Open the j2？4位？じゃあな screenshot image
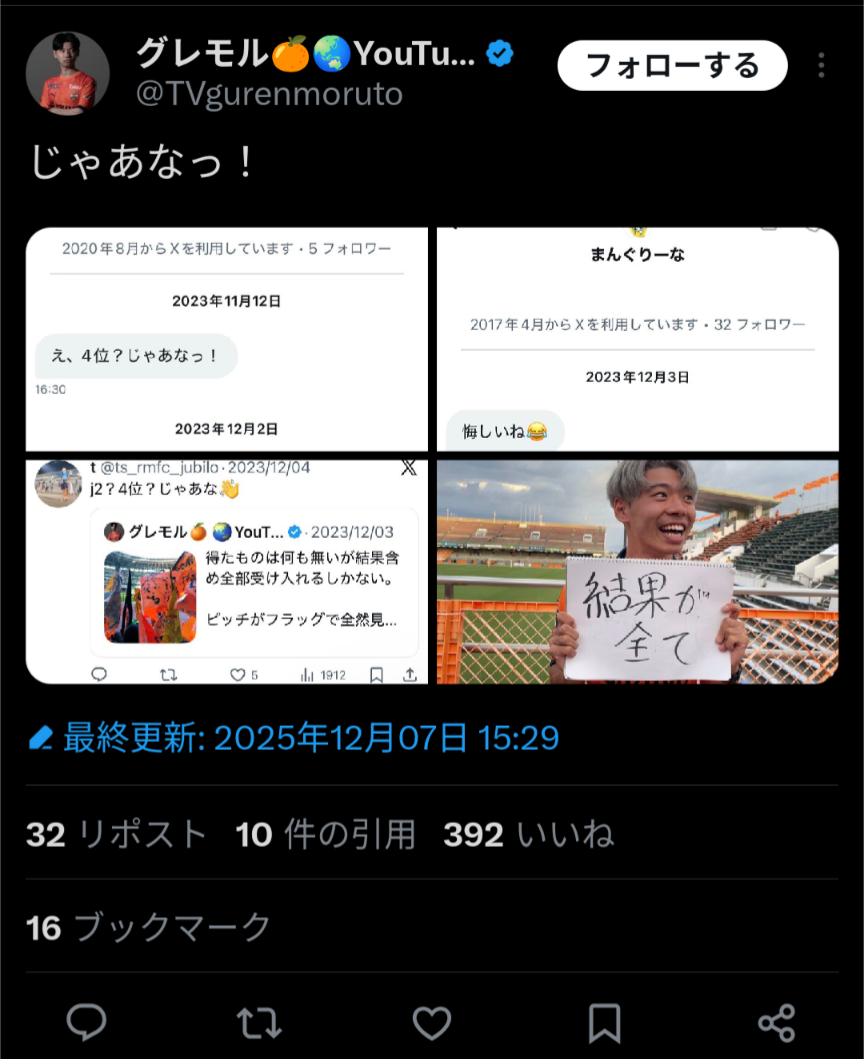 click(227, 571)
